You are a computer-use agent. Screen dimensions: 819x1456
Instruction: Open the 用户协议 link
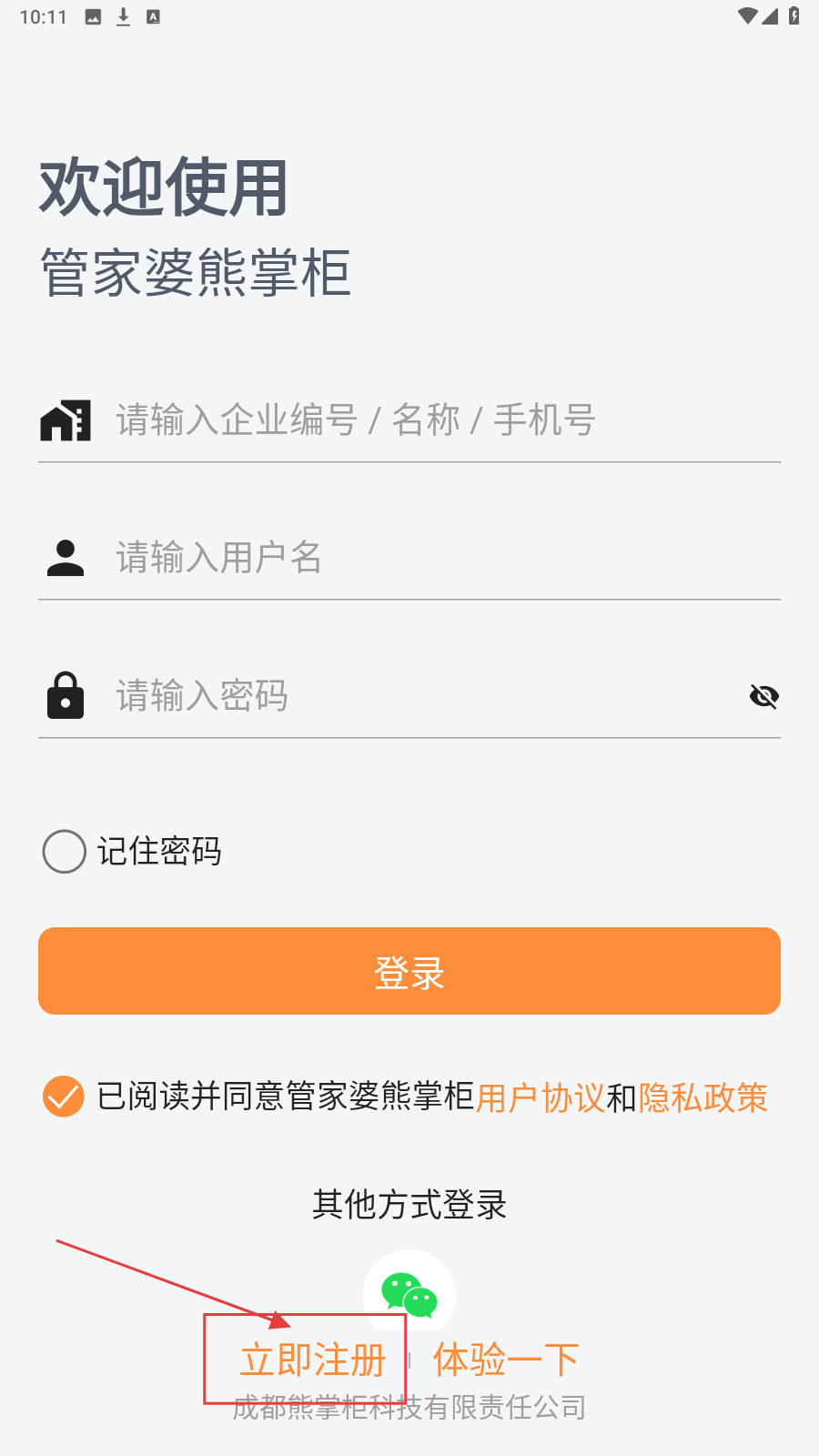[x=540, y=1098]
